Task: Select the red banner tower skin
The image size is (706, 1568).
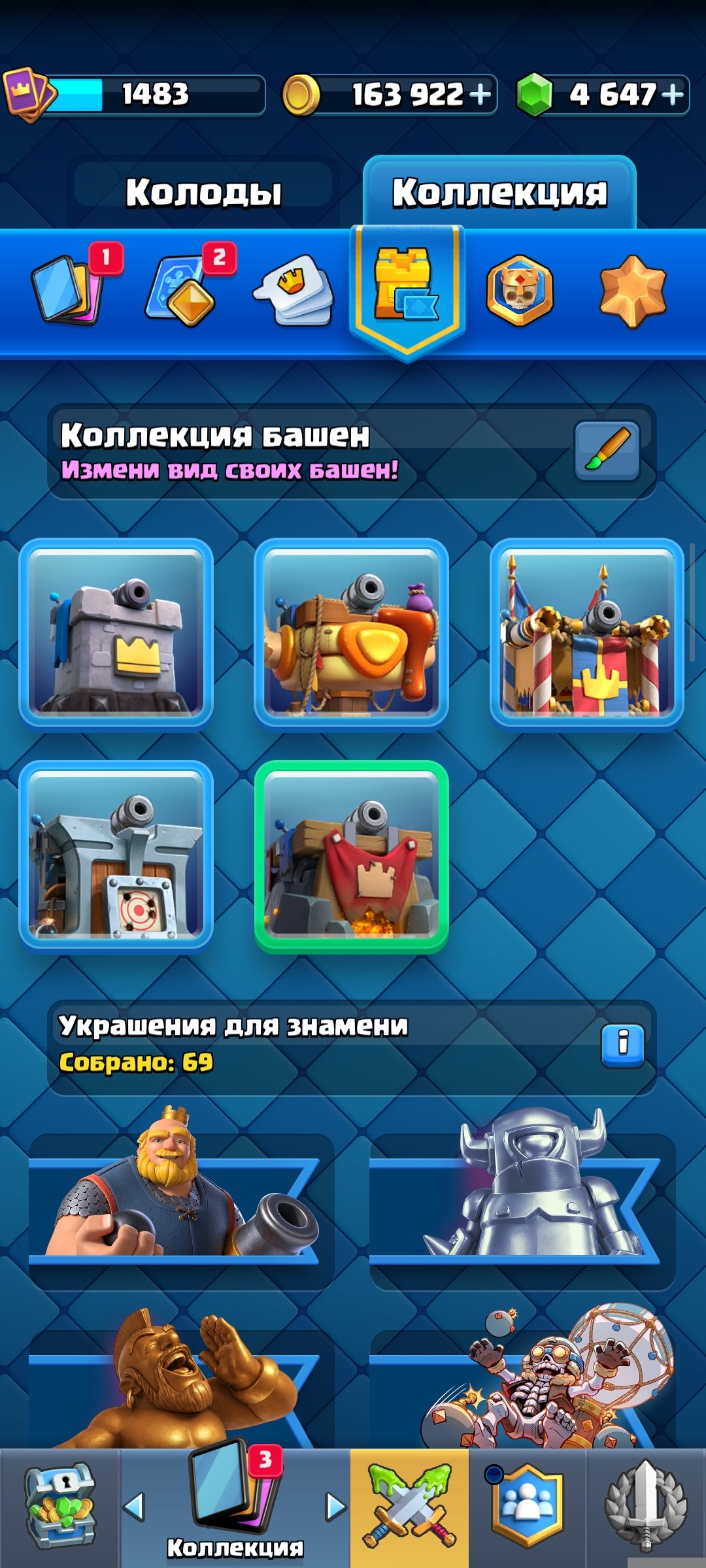Action: (x=351, y=856)
